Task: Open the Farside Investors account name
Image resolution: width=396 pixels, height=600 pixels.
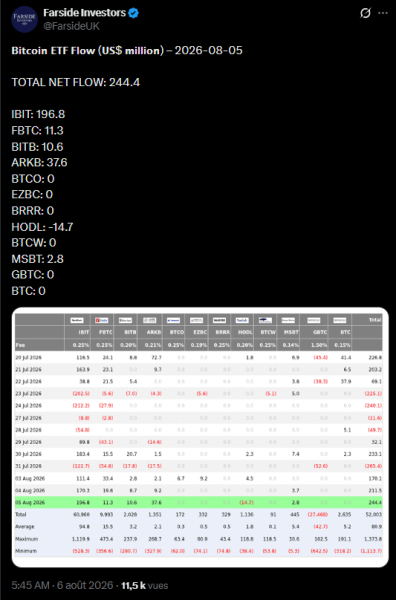Action: pos(84,13)
